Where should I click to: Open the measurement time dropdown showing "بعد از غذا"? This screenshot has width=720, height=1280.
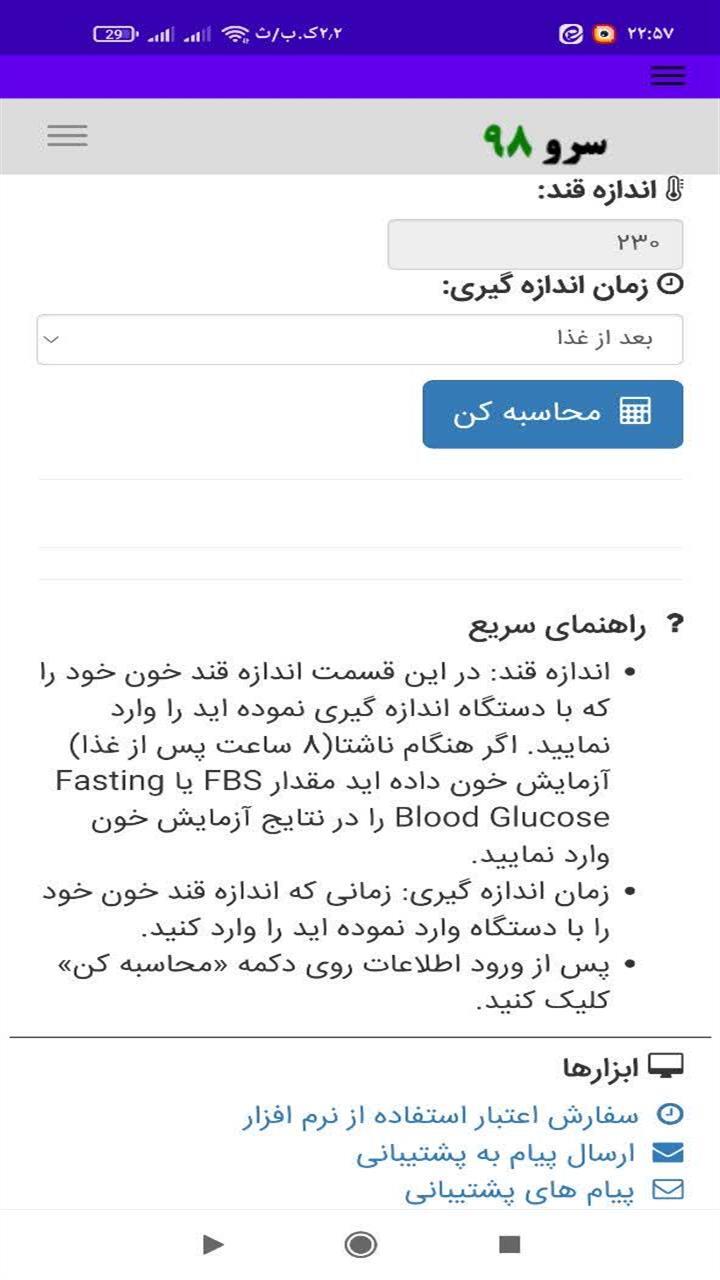(358, 339)
